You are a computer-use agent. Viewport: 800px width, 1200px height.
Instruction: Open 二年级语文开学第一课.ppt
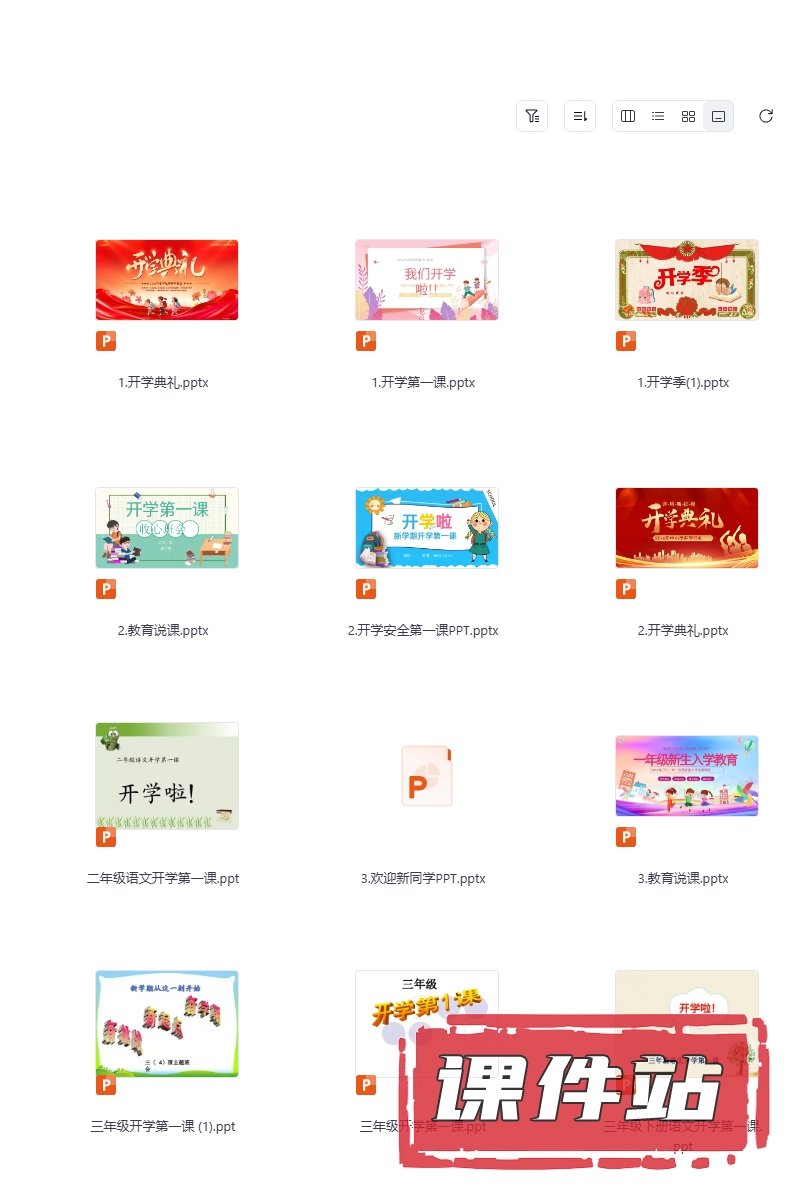(167, 776)
